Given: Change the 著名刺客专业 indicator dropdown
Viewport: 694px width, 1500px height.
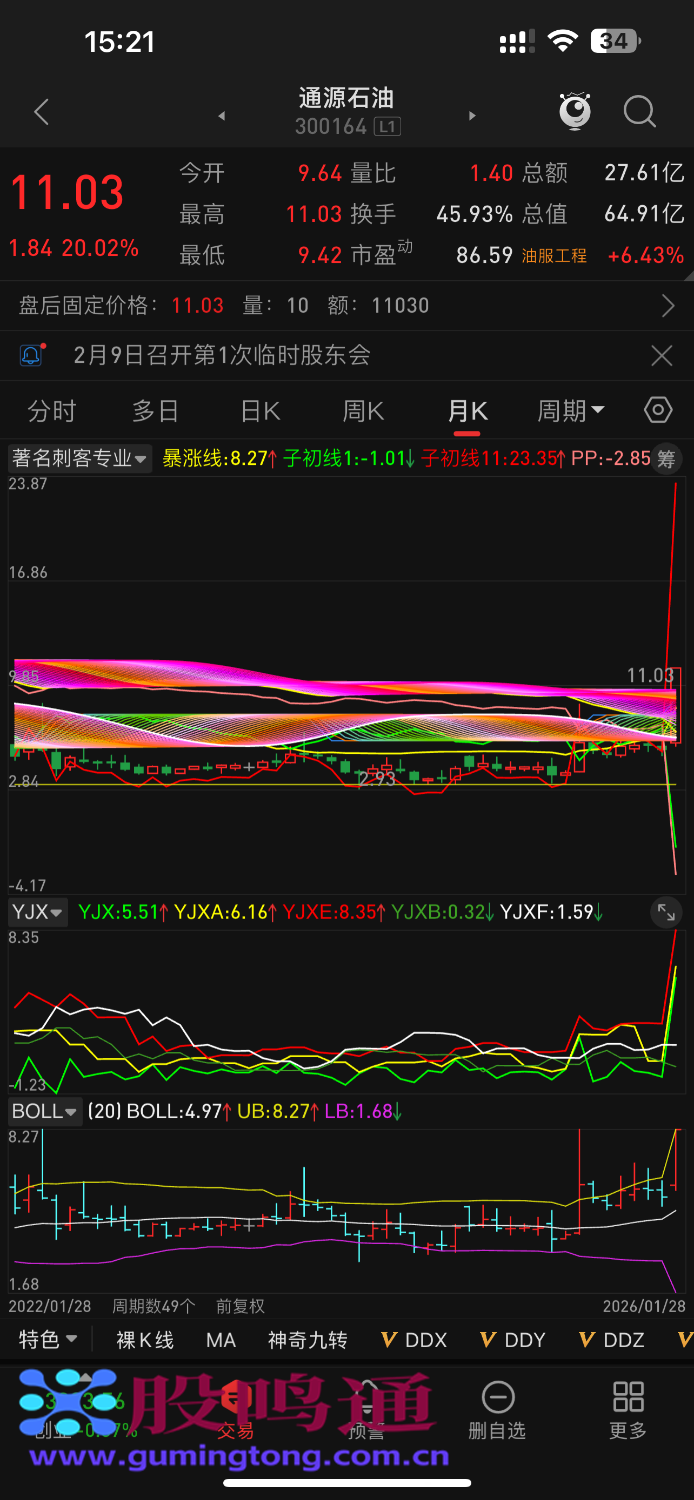Looking at the screenshot, I should (x=80, y=459).
